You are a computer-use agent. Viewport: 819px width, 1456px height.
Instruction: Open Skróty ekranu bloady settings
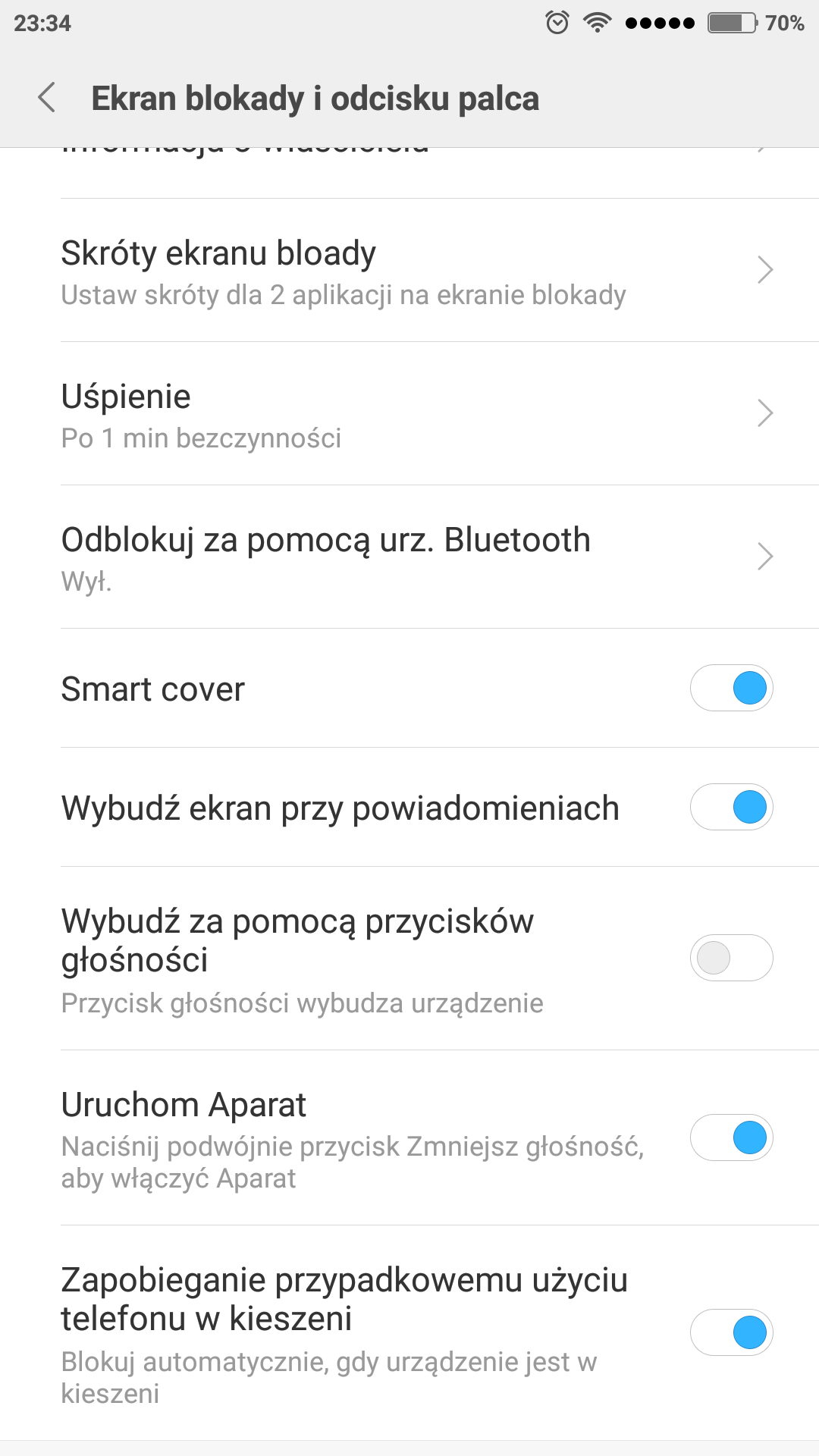pos(409,271)
